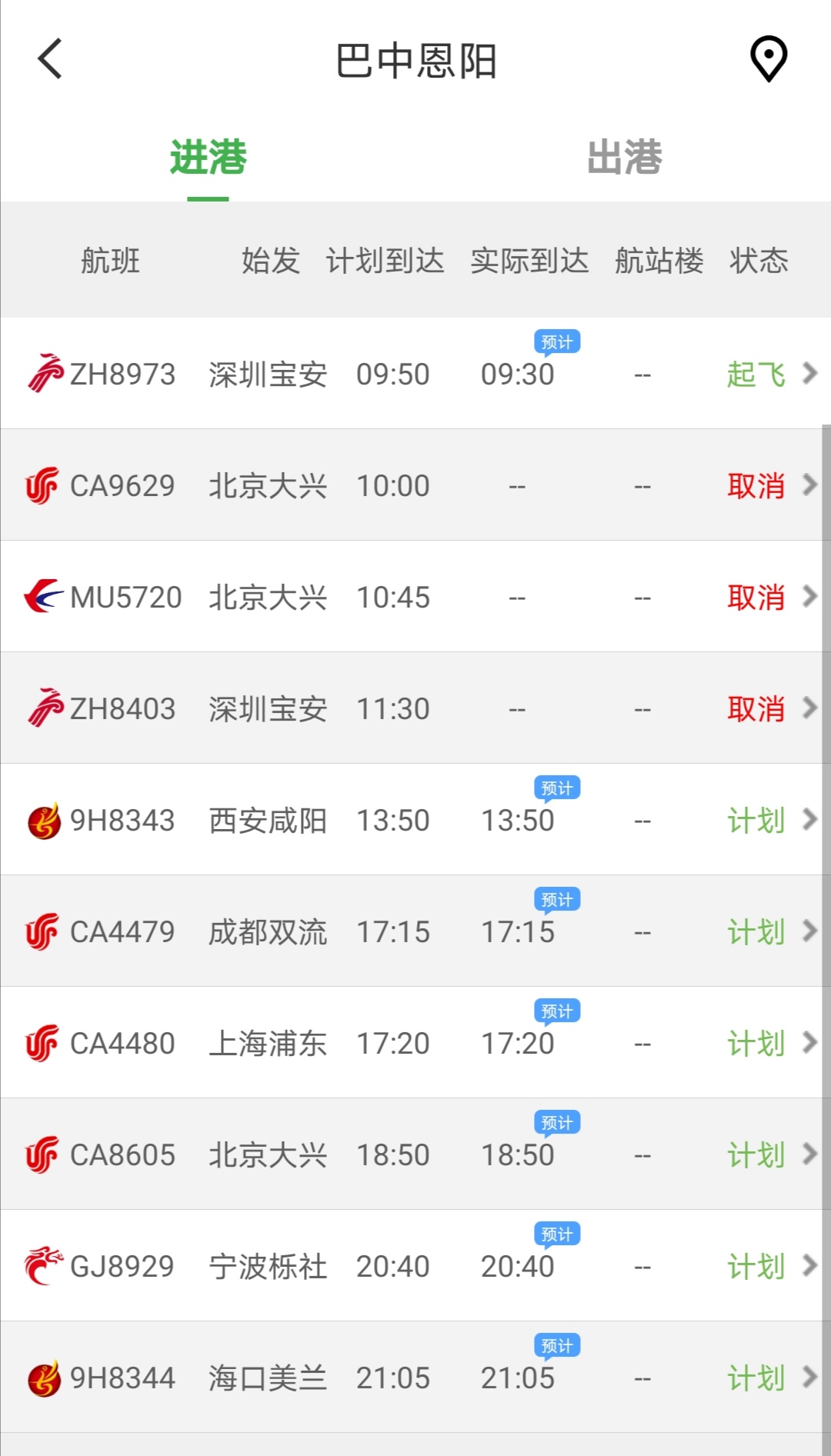The image size is (831, 1456).
Task: Show details for flight ZH8403
Action: point(415,709)
